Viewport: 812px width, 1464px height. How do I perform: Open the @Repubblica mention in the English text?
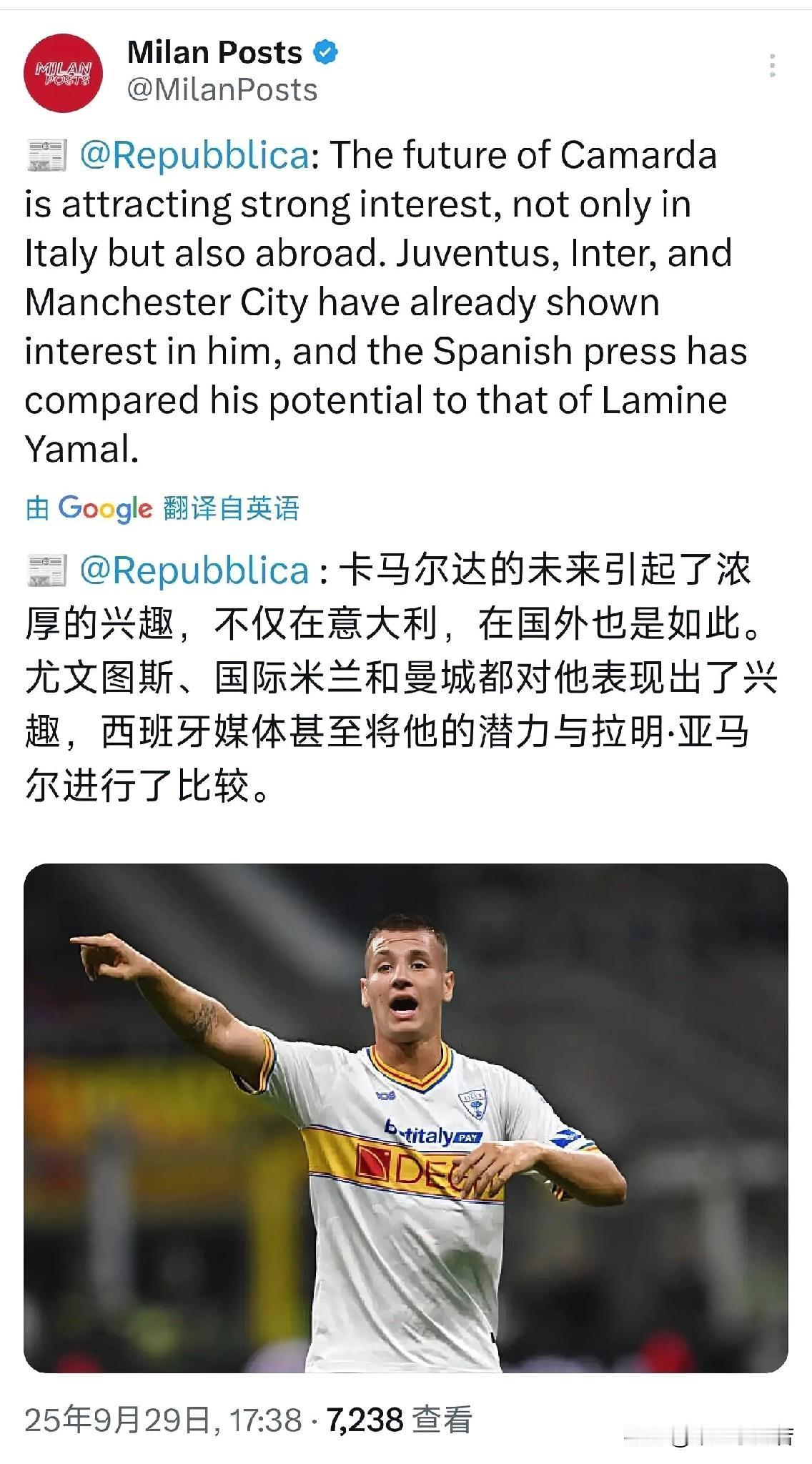[194, 155]
